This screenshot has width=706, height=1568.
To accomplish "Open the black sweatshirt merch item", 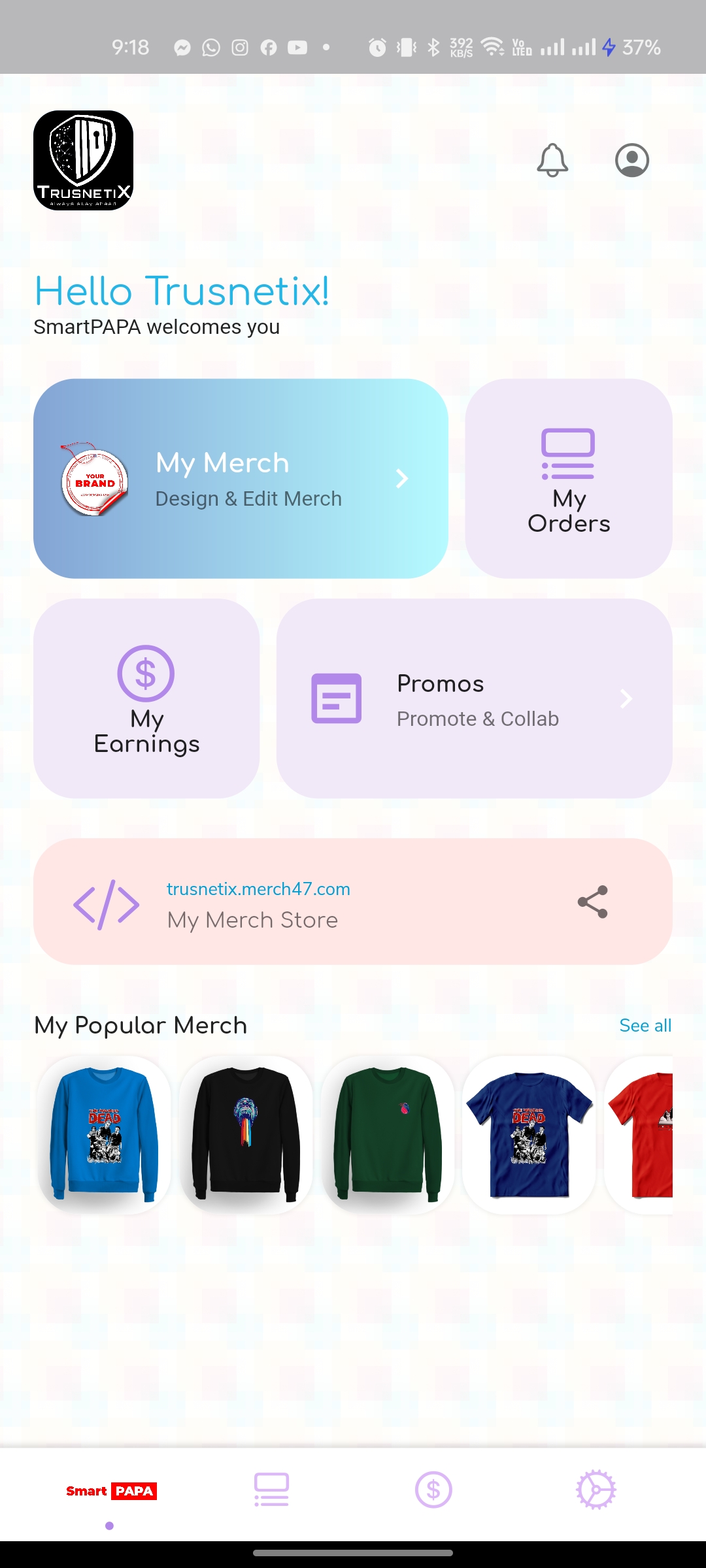I will [x=246, y=1135].
